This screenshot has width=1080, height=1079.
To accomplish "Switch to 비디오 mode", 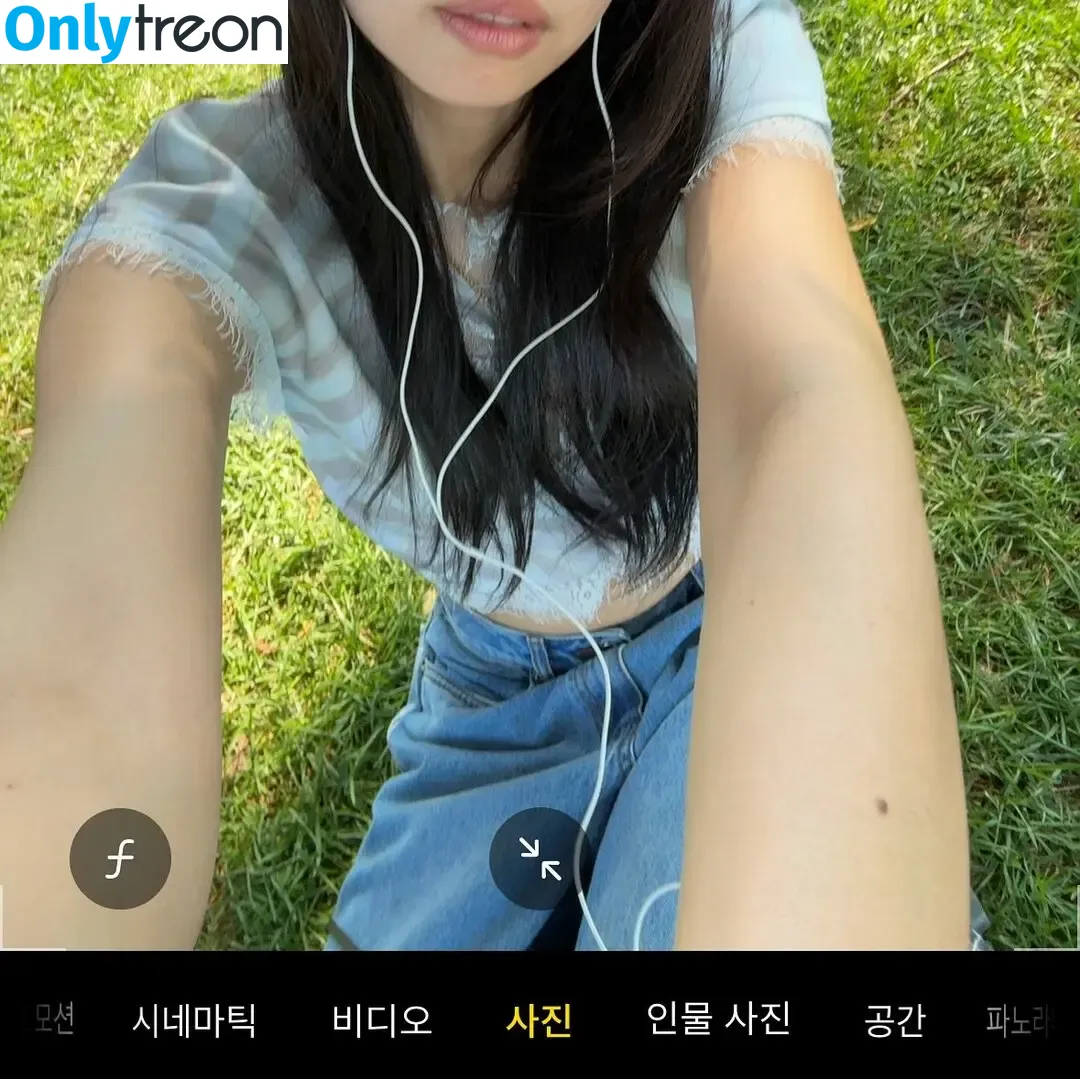I will click(382, 1020).
